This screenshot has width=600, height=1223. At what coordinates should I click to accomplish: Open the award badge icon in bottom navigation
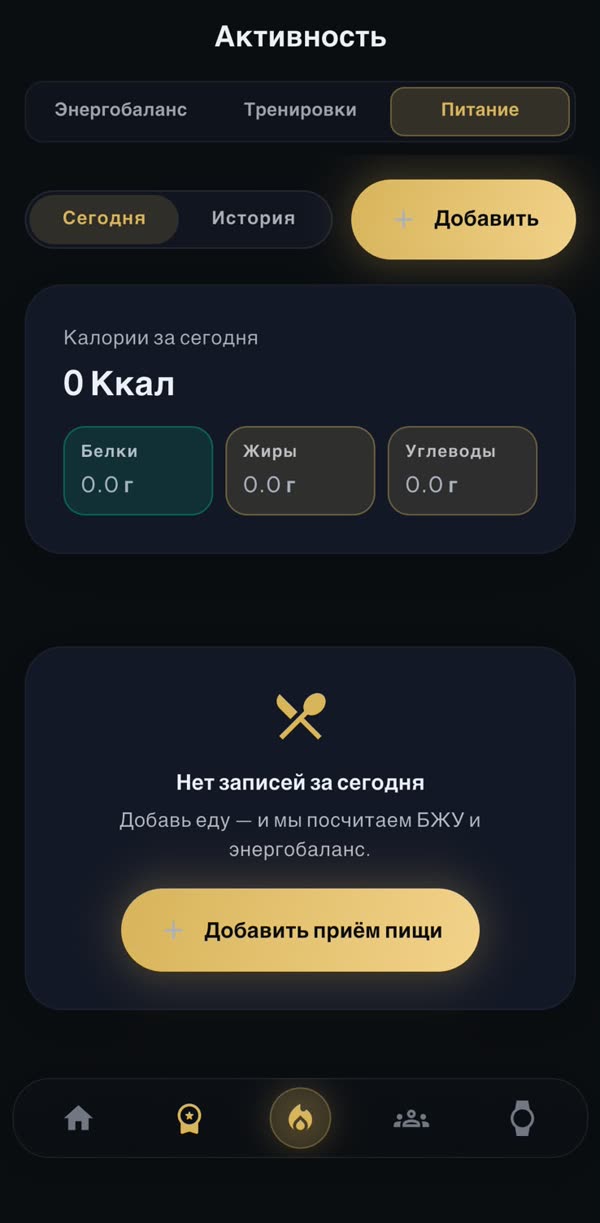click(x=189, y=1118)
